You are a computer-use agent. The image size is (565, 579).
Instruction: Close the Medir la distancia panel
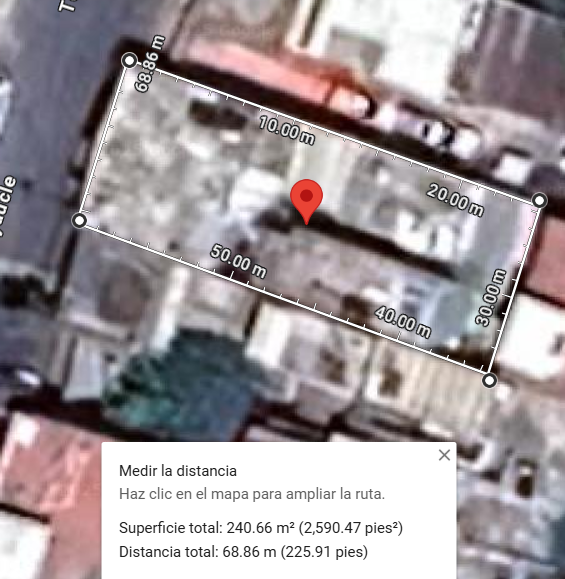444,455
